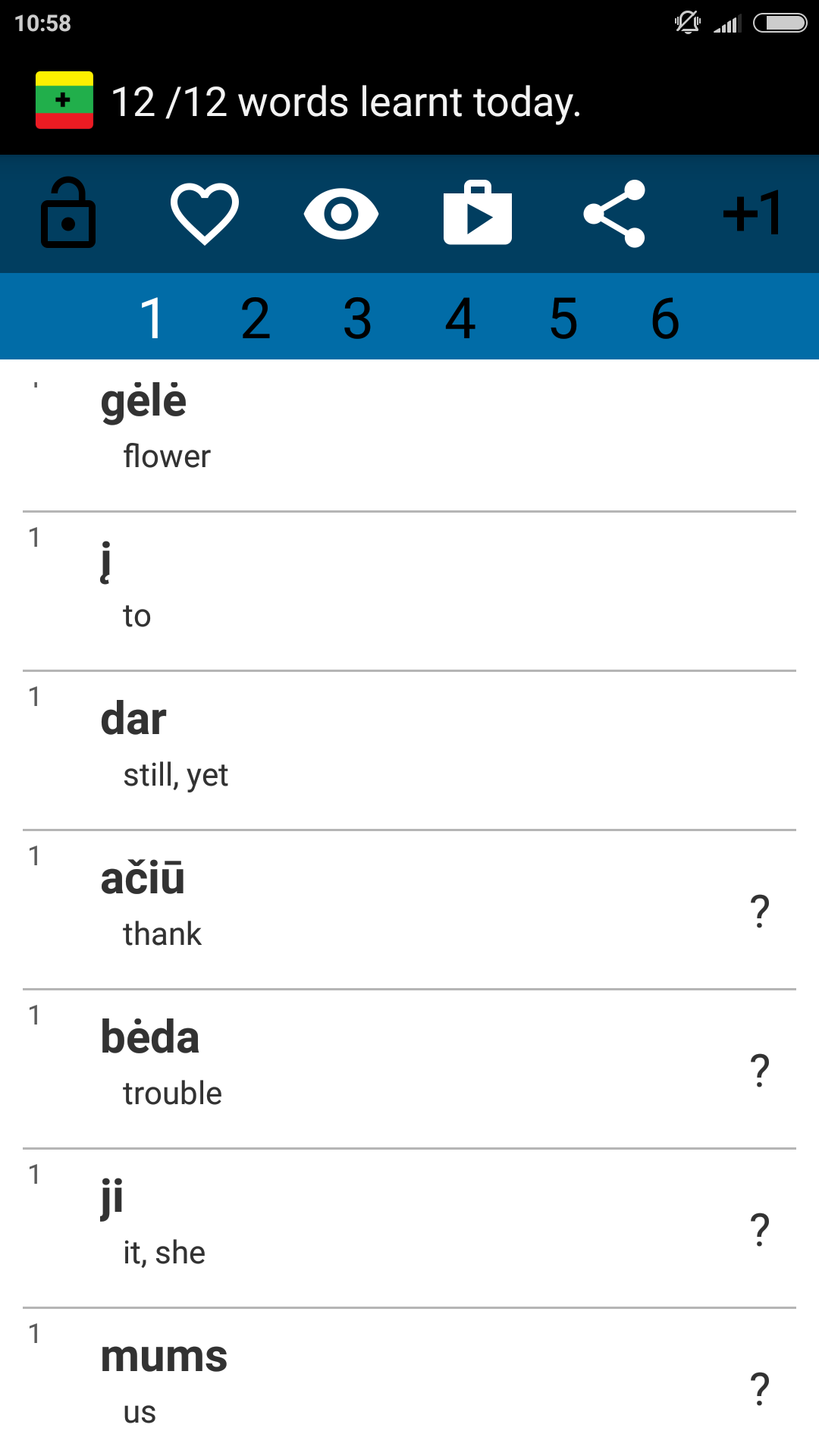Tap the heart icon to favorite words
This screenshot has width=819, height=1456.
click(x=203, y=213)
